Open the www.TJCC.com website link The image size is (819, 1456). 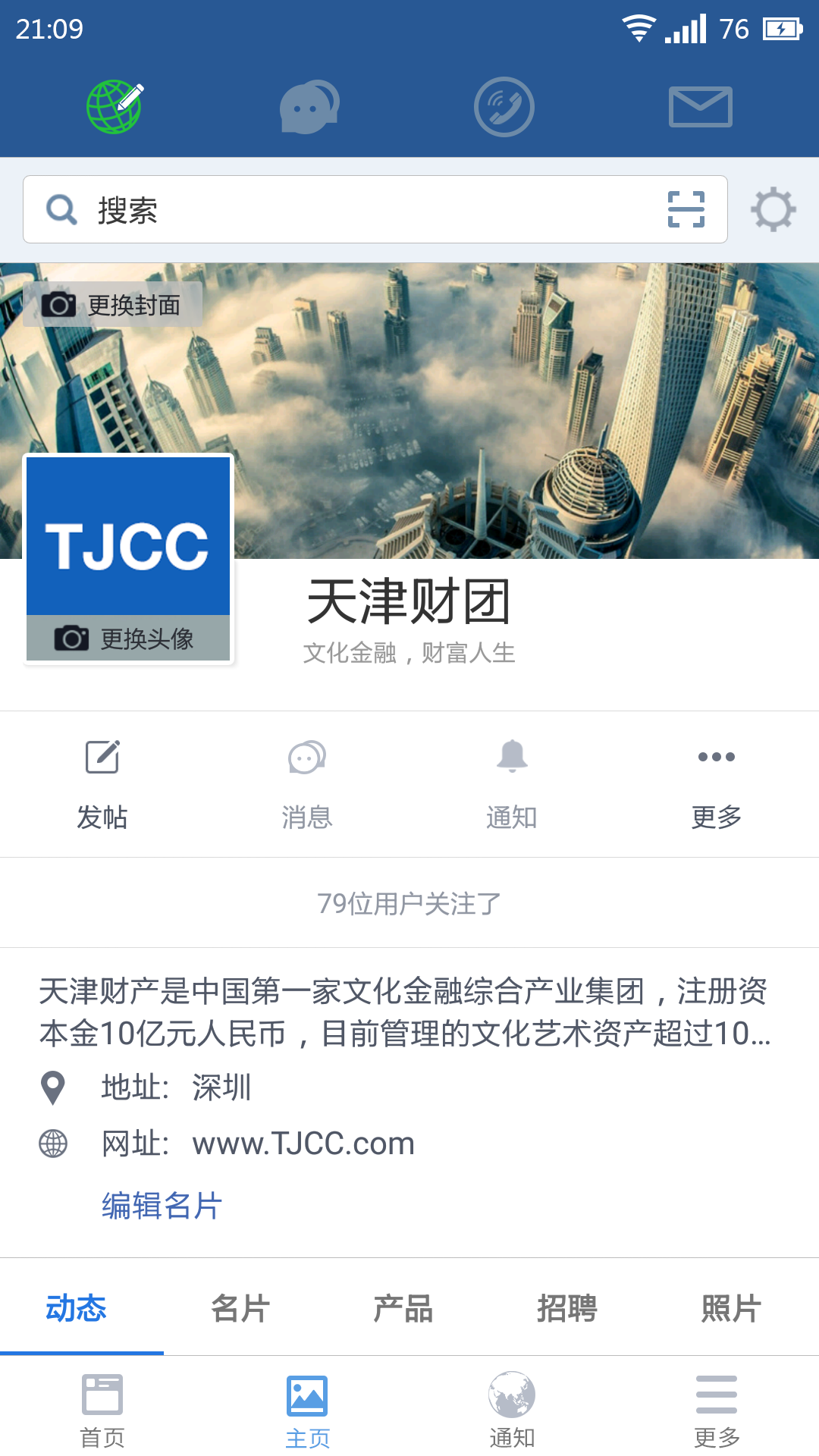303,1144
